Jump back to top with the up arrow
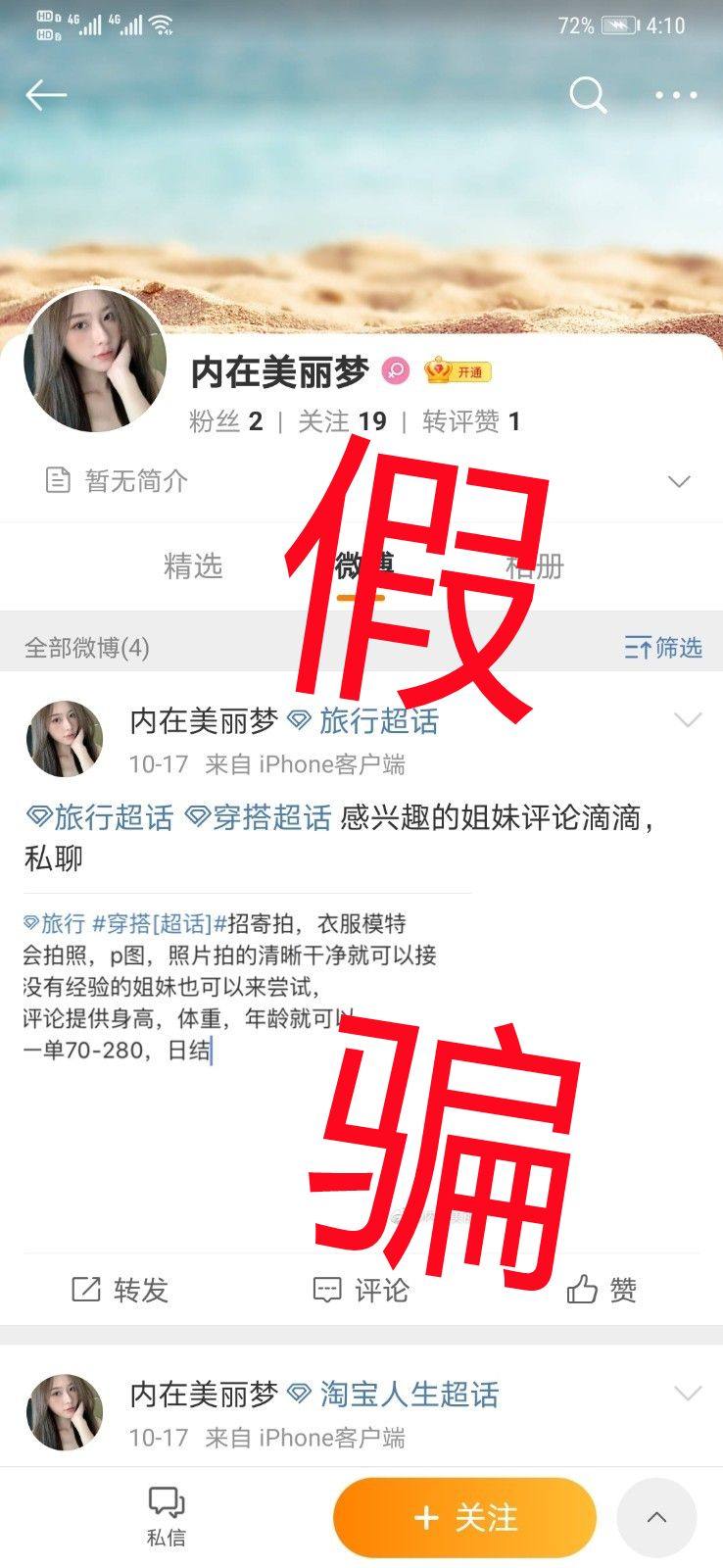 pos(656,1518)
